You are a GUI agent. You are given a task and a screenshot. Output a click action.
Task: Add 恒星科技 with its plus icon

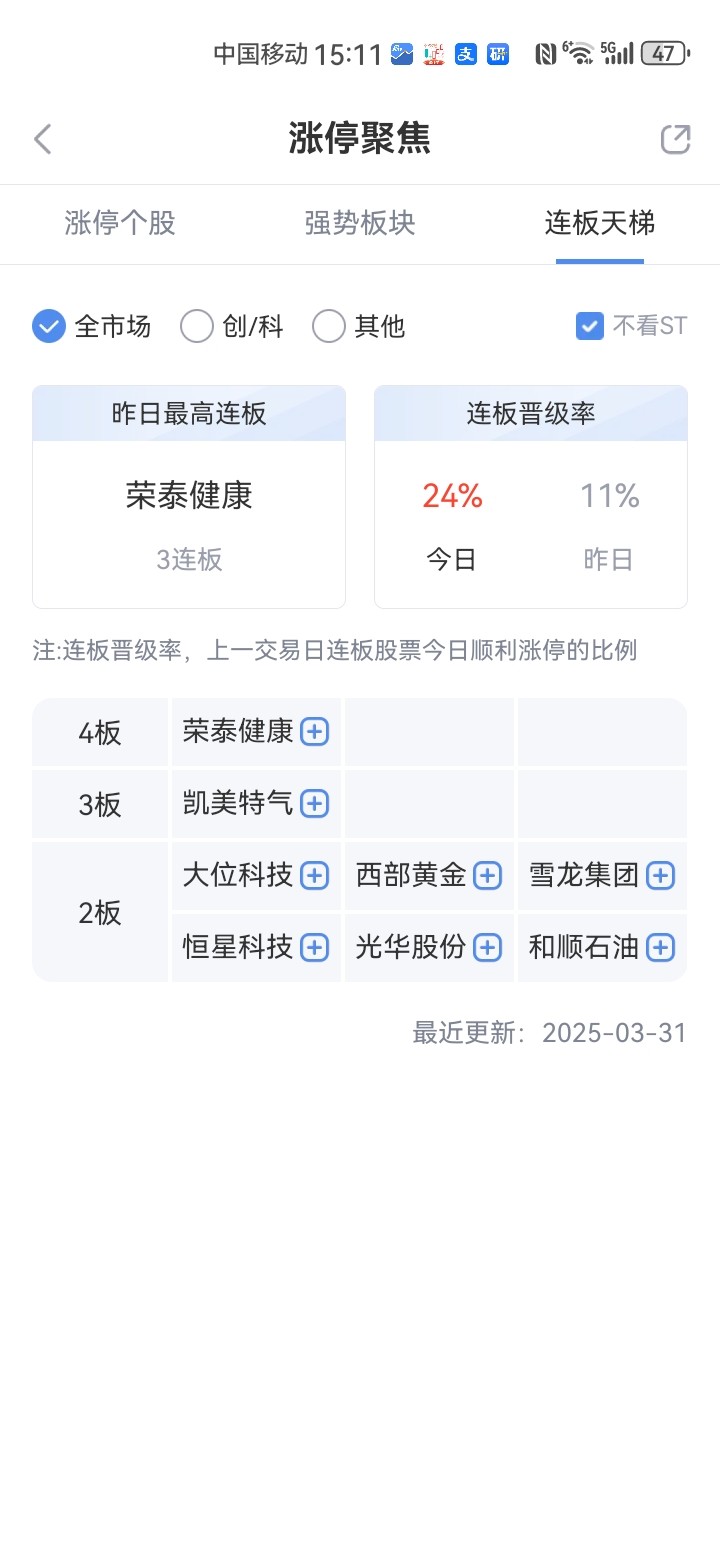314,947
